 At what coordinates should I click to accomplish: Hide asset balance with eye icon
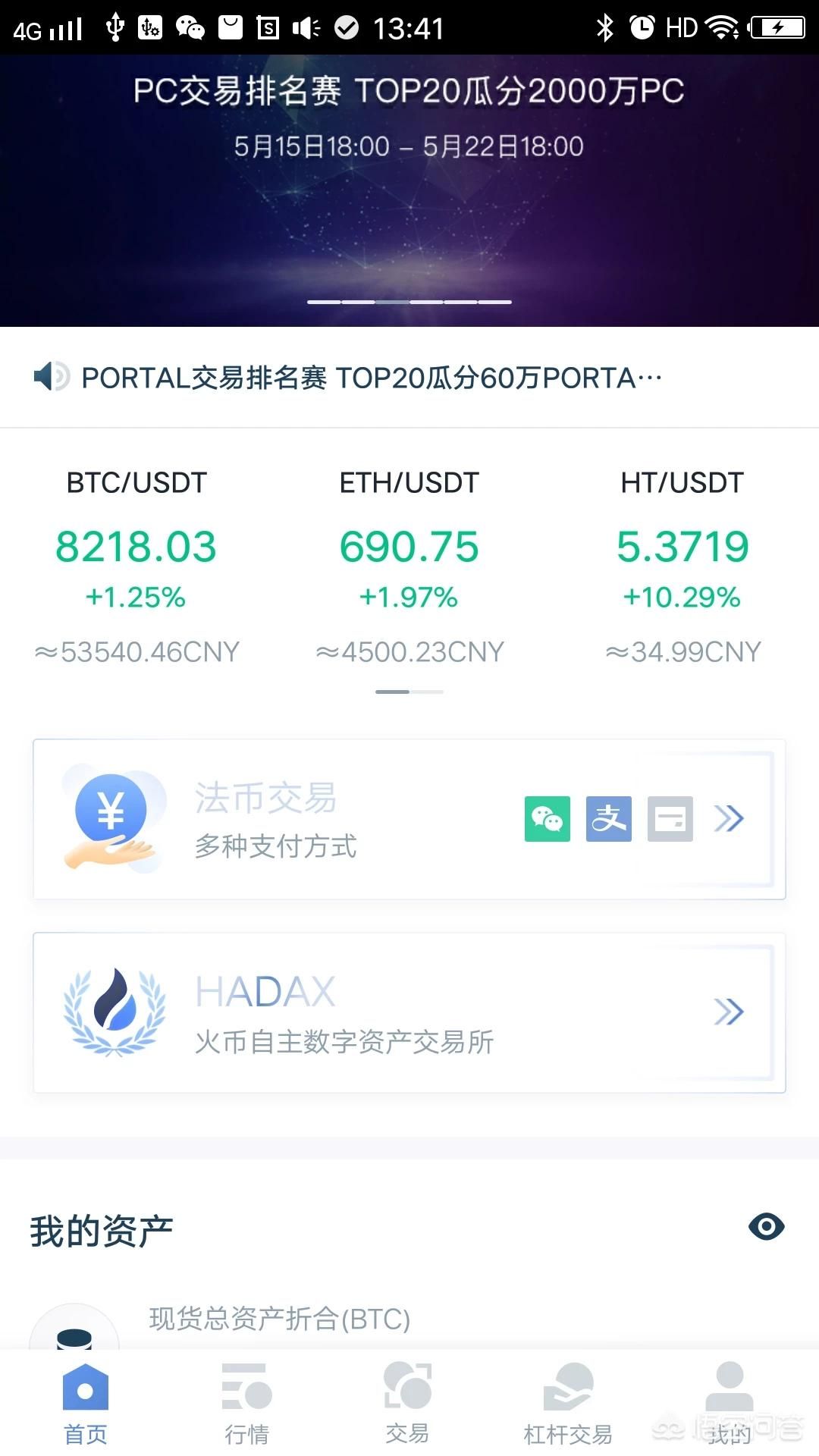(x=766, y=1226)
